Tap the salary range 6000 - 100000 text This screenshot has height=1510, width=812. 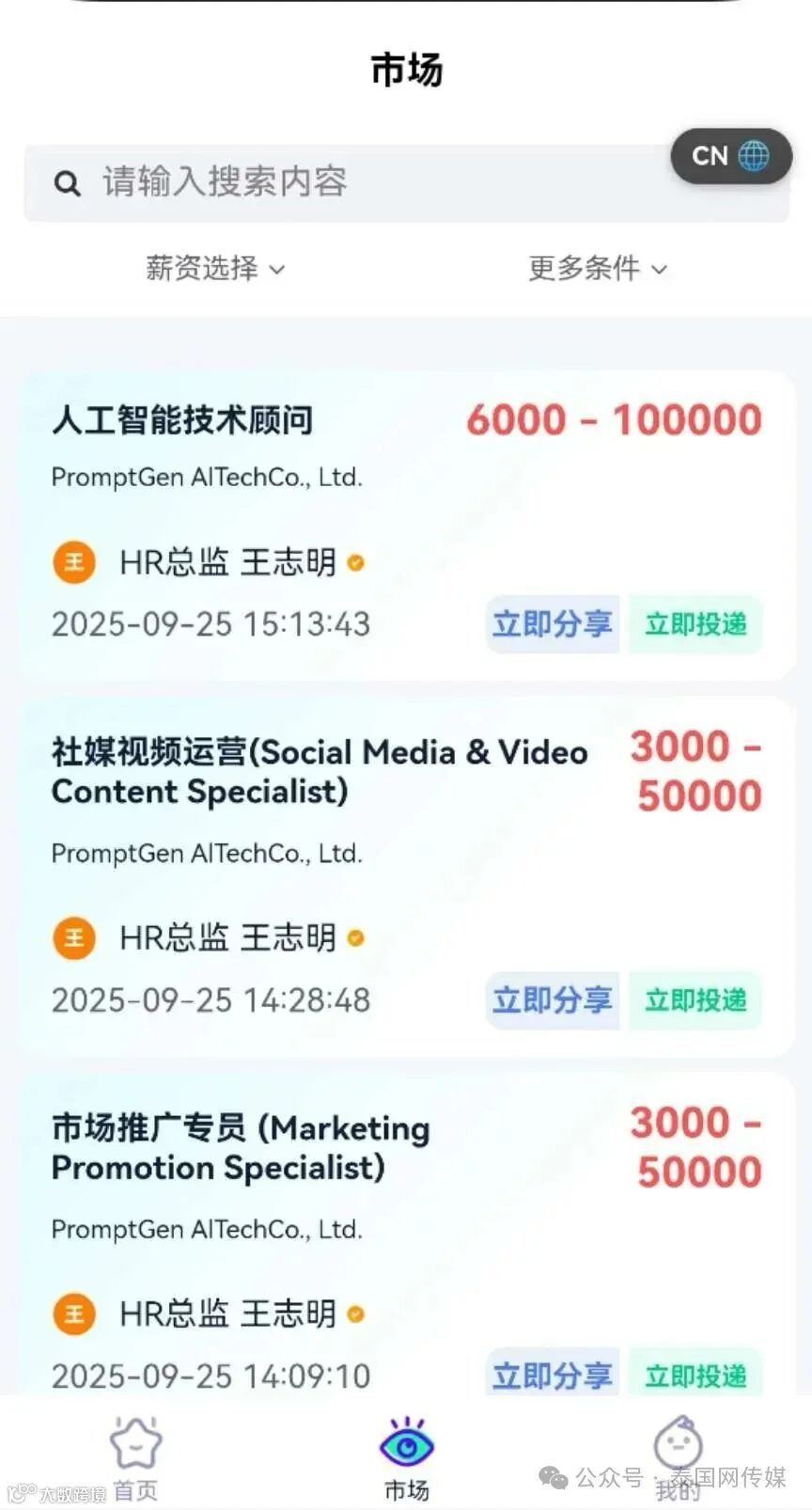(614, 419)
